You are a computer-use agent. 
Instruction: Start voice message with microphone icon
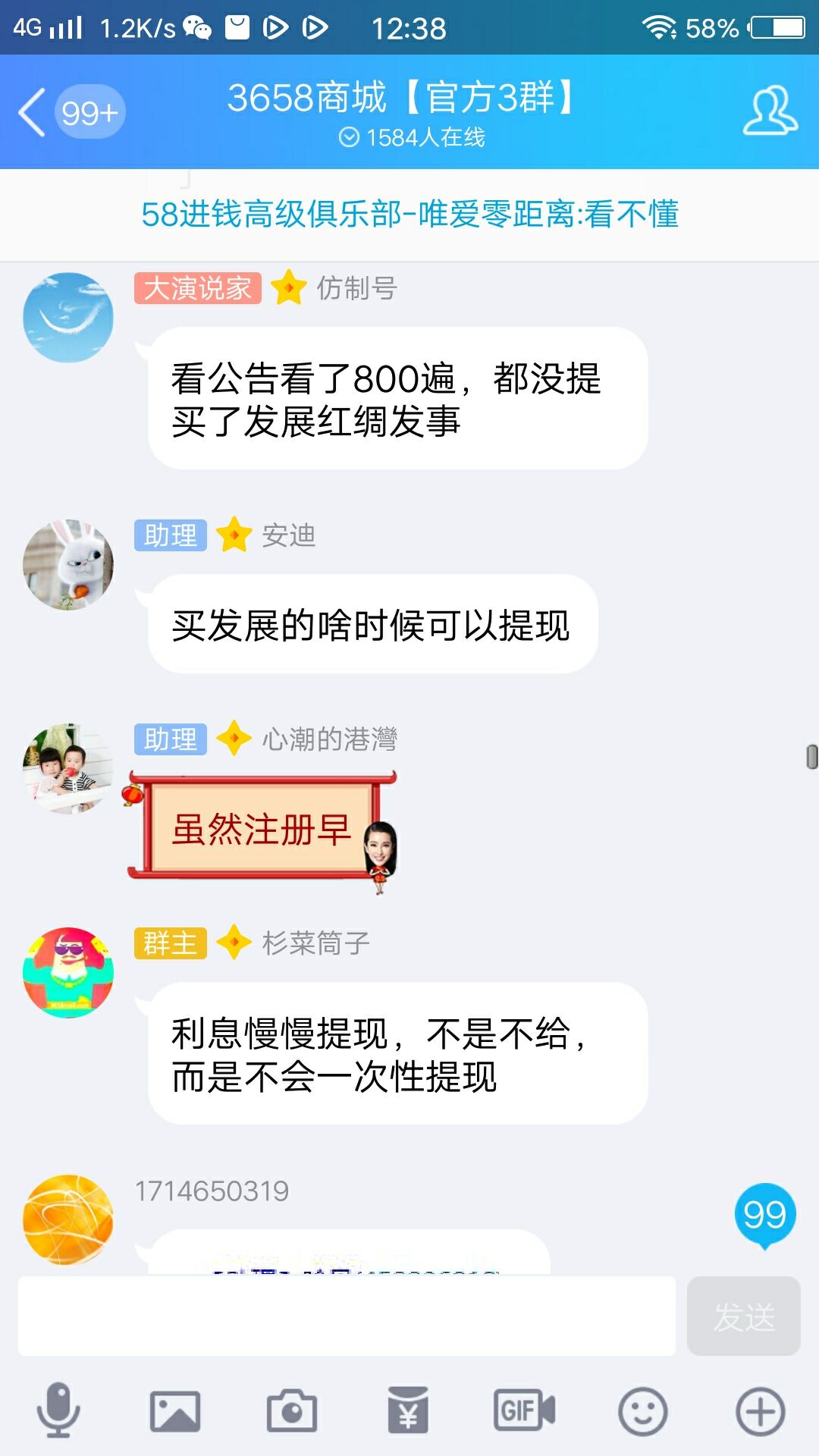(58, 1410)
